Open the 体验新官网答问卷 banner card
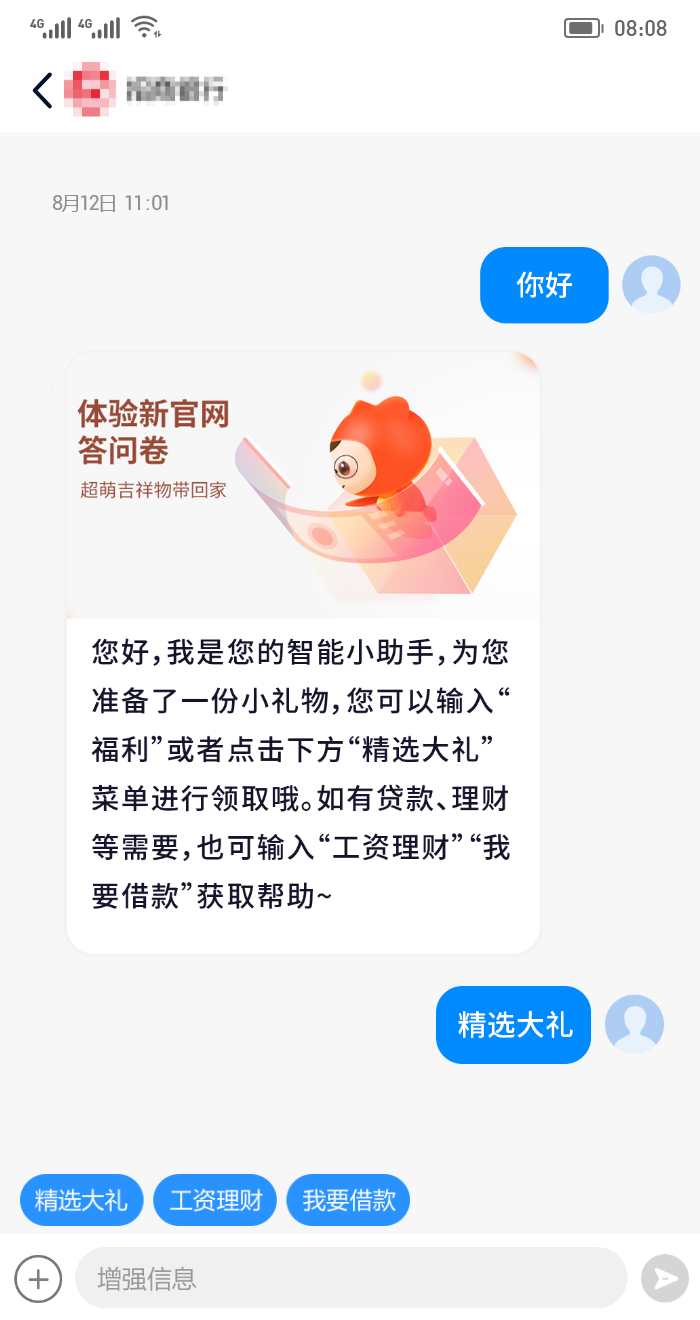Screen dimensions: 700x1320 pyautogui.click(x=303, y=487)
